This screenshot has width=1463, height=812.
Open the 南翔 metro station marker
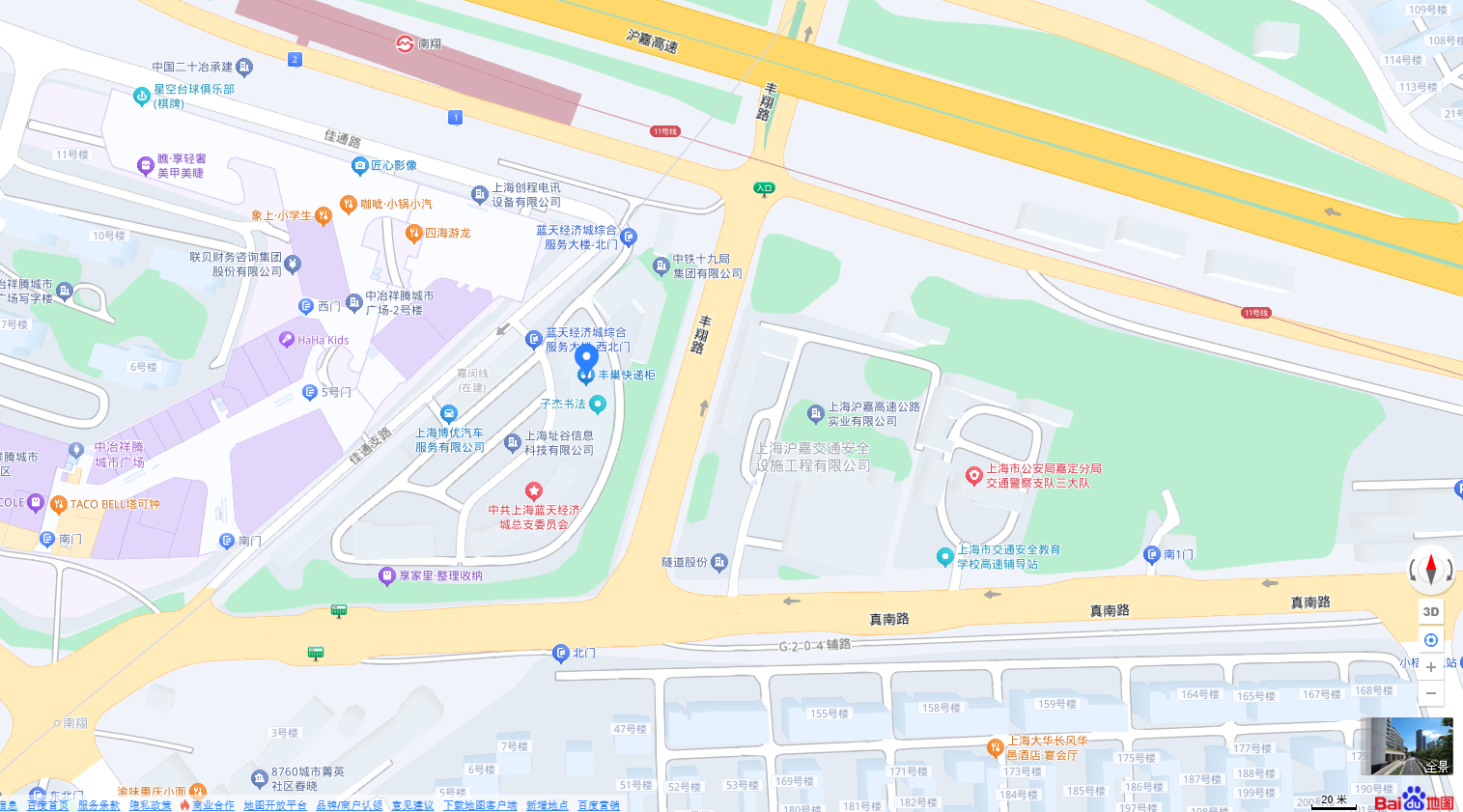click(405, 43)
